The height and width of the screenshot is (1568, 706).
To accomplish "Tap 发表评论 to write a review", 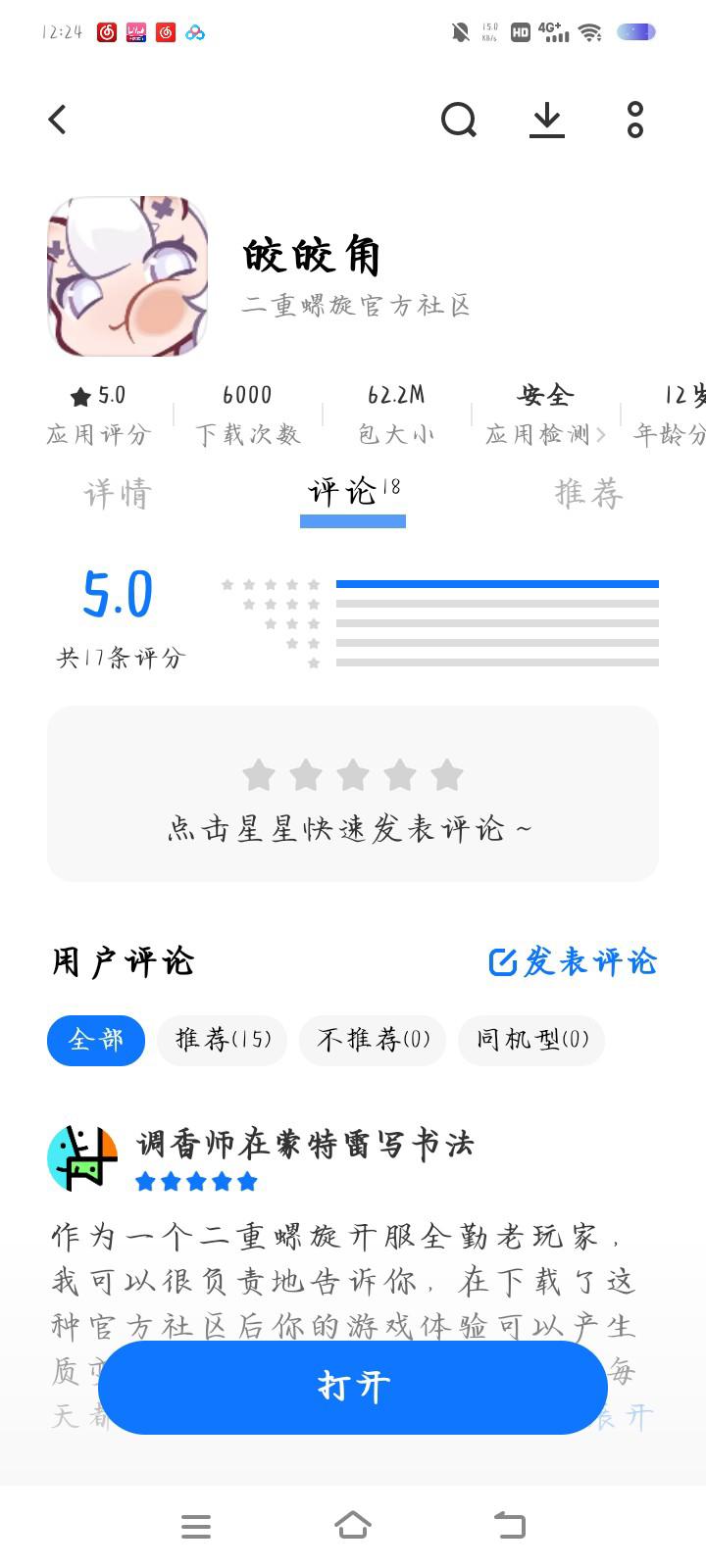I will (574, 961).
